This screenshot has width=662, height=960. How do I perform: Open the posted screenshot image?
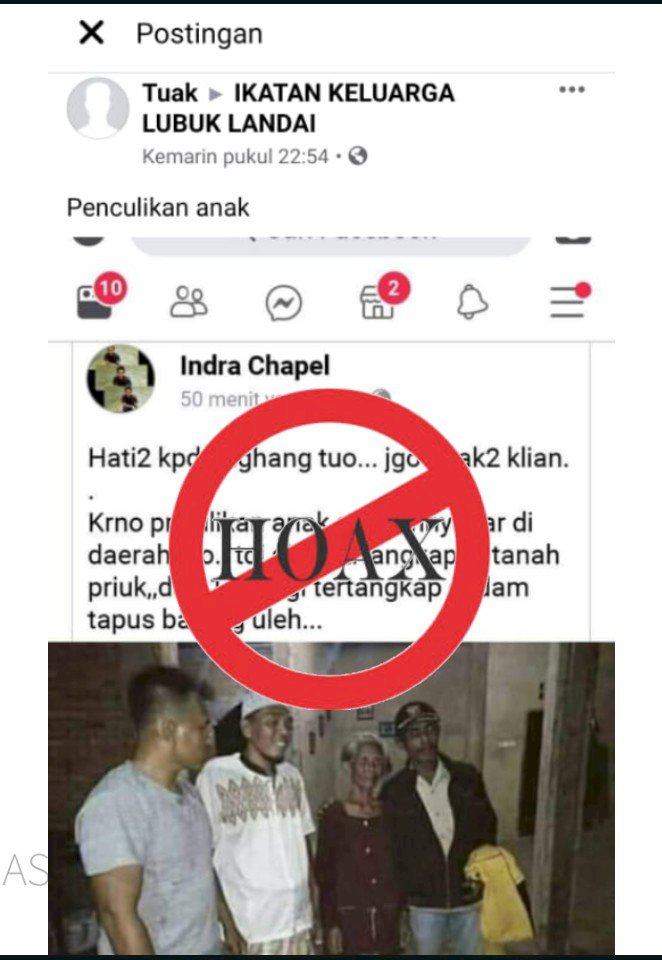[x=330, y=600]
